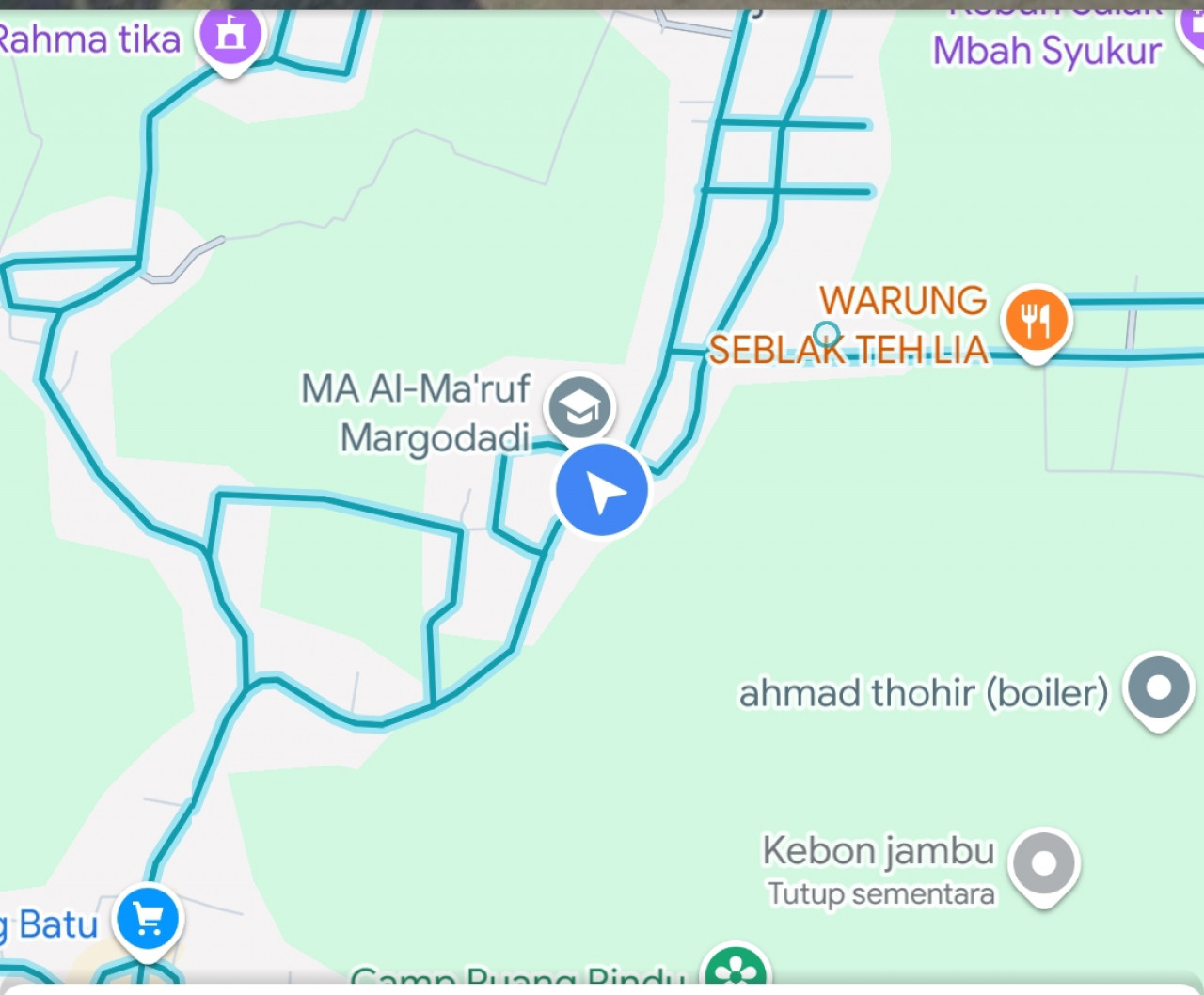Open the Kebon jambu location pin
Viewport: 1204px width, 995px height.
pos(1043,863)
